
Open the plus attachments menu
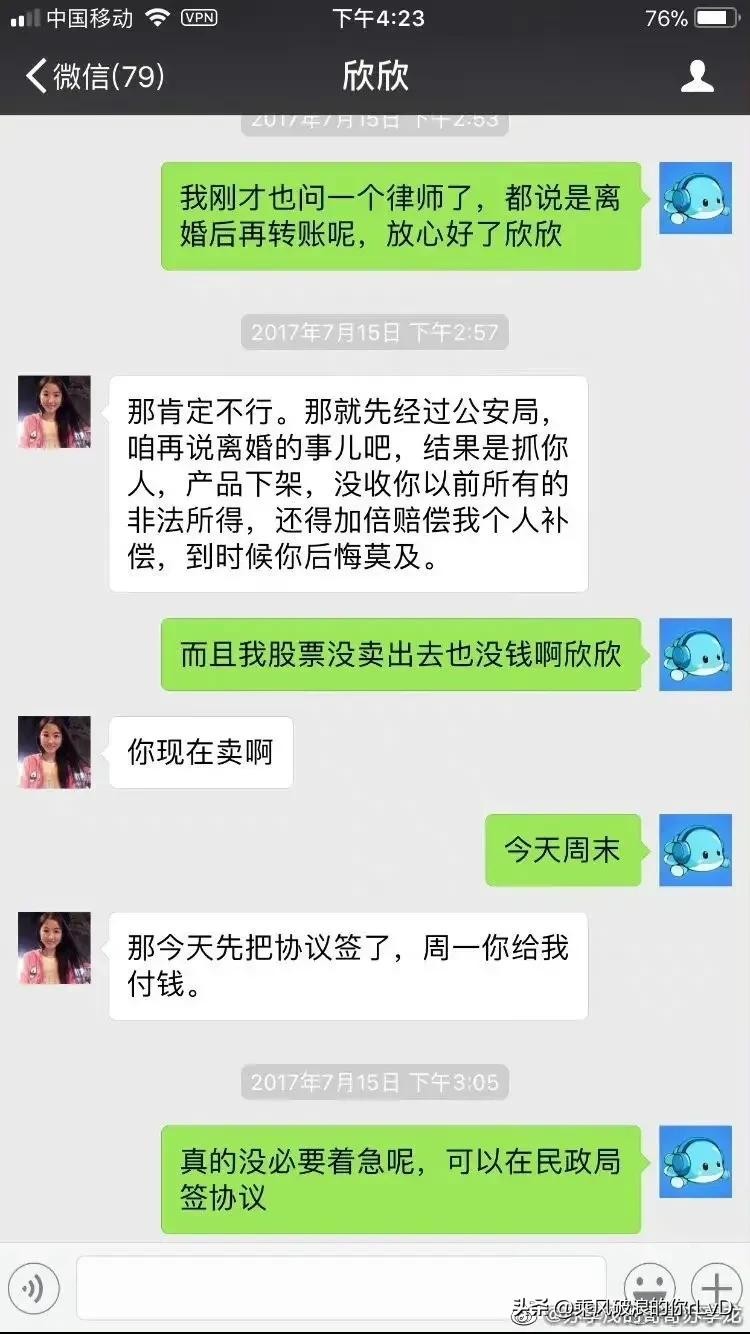[716, 1287]
